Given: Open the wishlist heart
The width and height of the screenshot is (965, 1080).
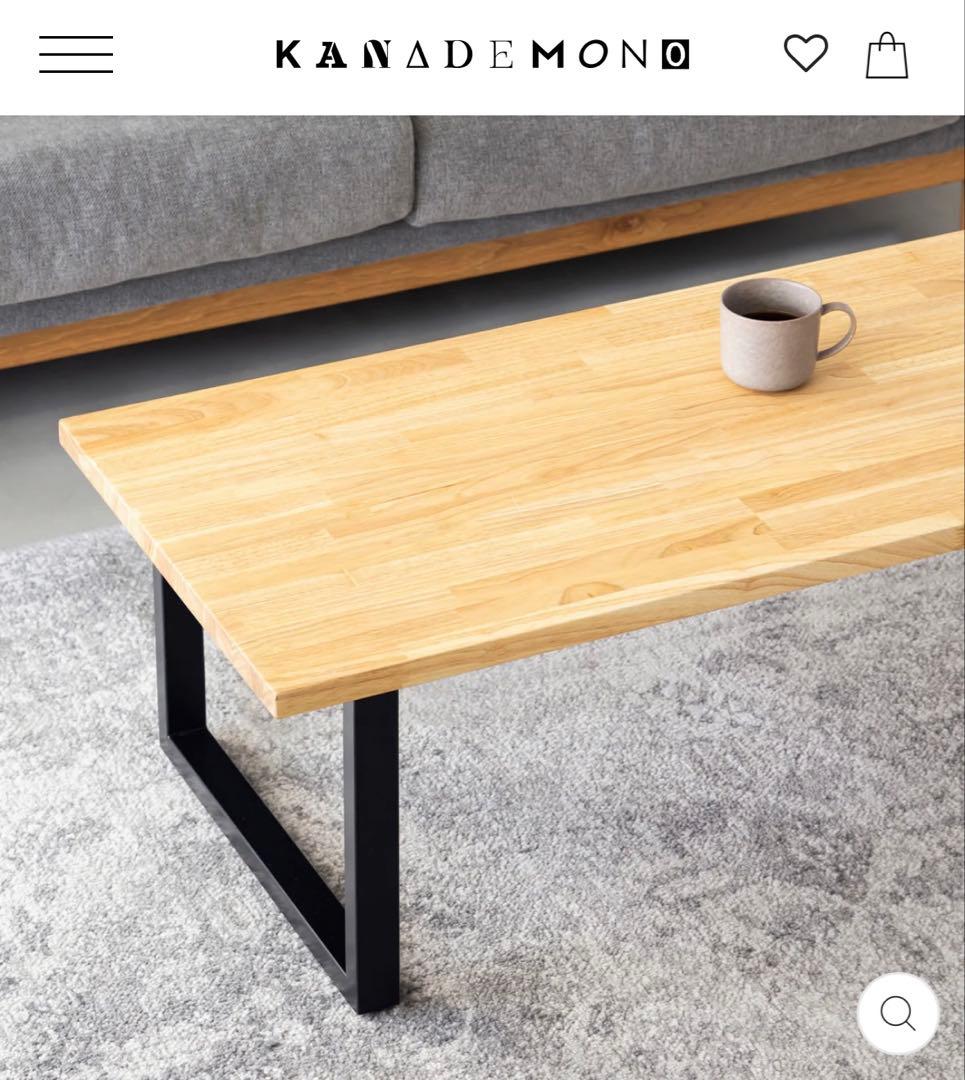Looking at the screenshot, I should pos(805,54).
